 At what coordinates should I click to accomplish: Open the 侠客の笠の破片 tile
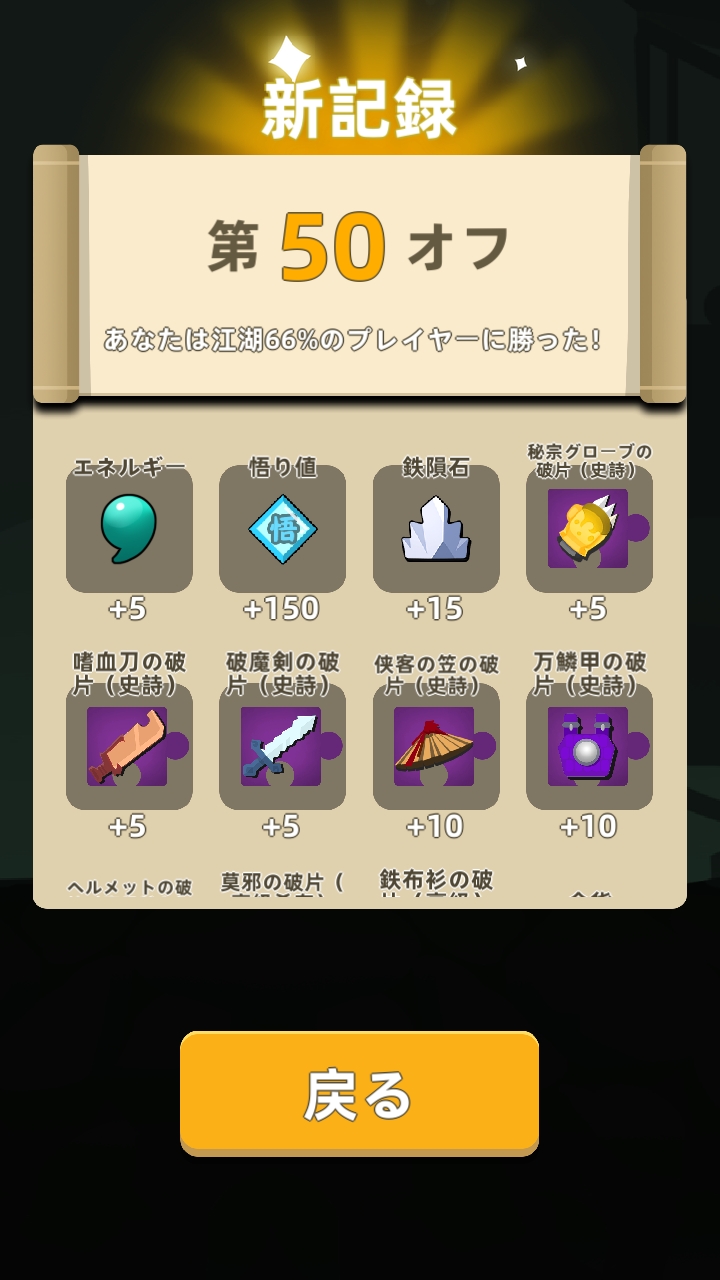click(x=436, y=746)
